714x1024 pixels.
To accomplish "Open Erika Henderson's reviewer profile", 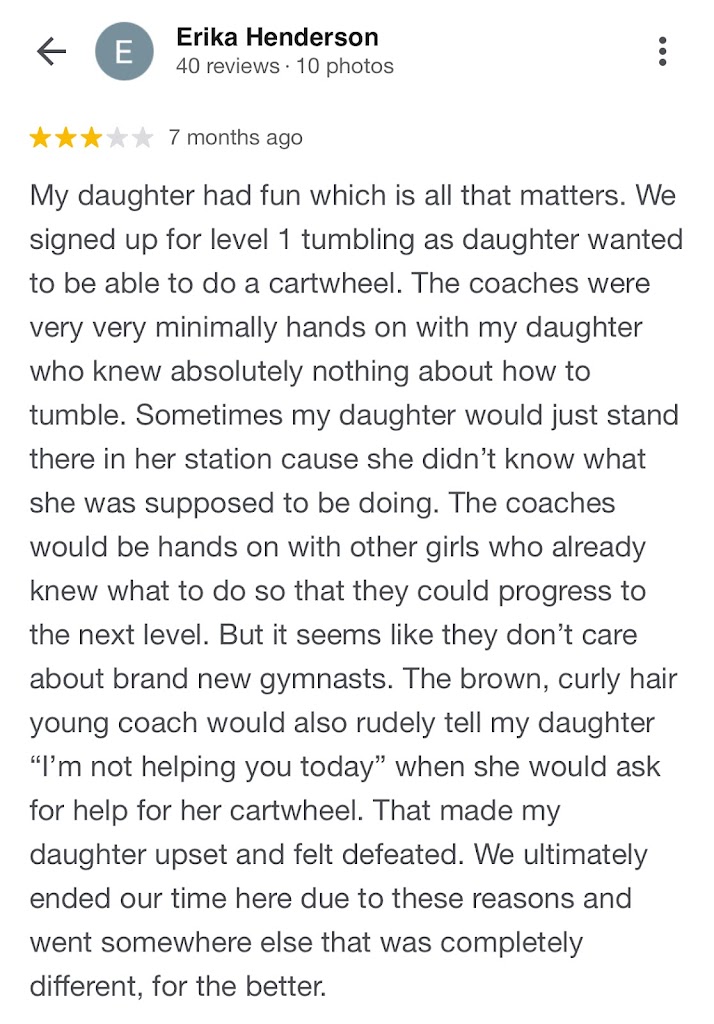I will [x=276, y=39].
